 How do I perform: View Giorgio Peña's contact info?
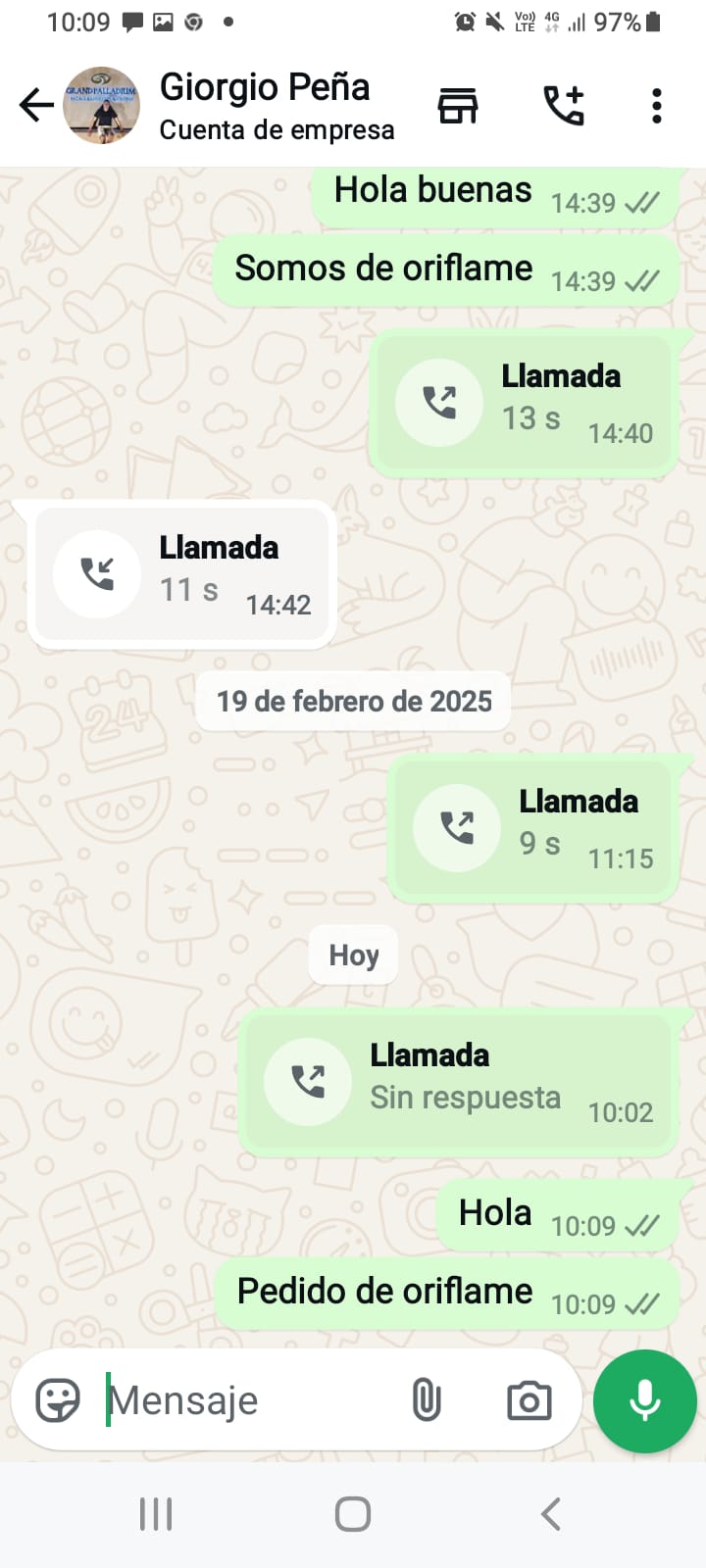tap(277, 105)
